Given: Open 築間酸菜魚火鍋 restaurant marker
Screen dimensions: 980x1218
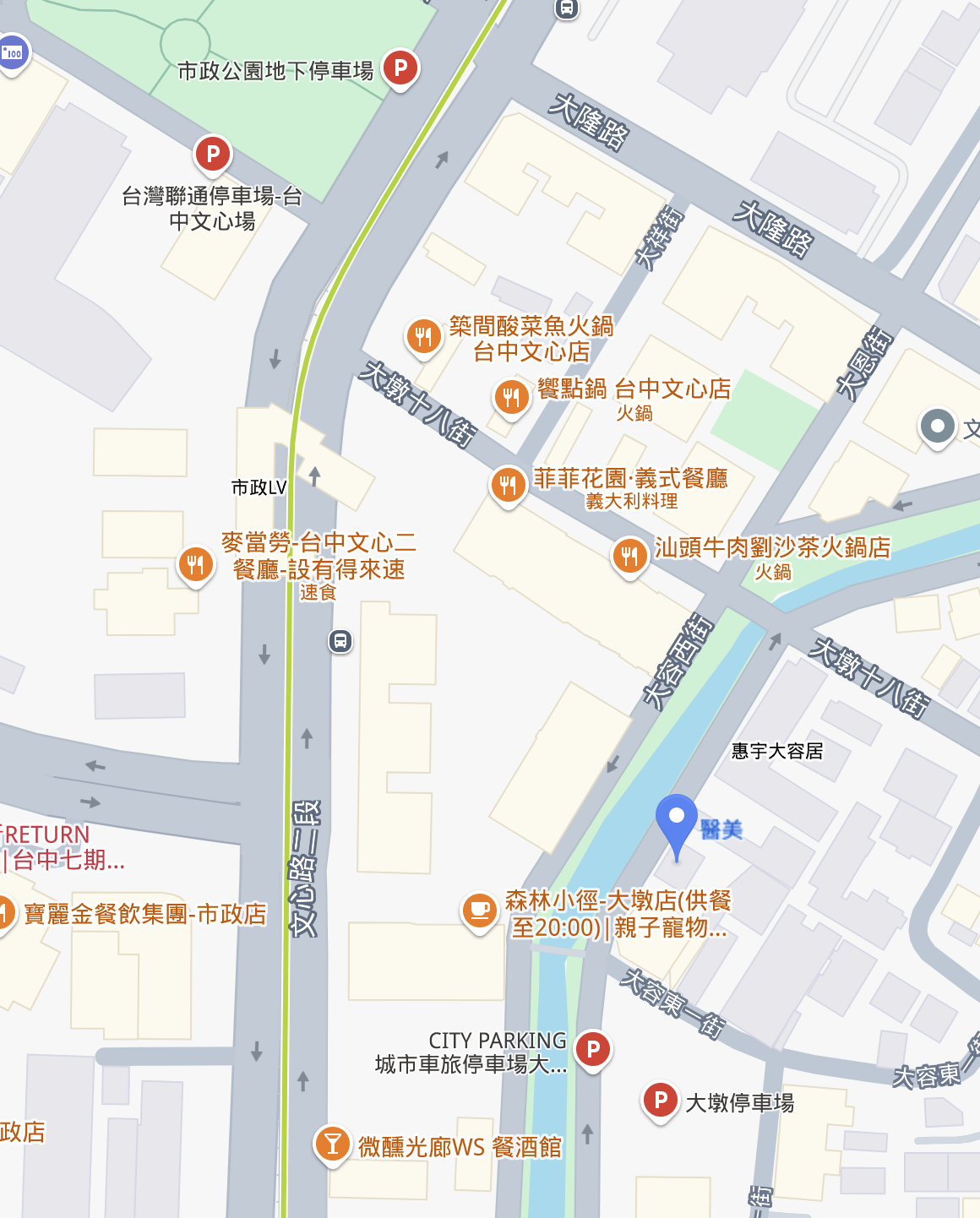Looking at the screenshot, I should [423, 337].
